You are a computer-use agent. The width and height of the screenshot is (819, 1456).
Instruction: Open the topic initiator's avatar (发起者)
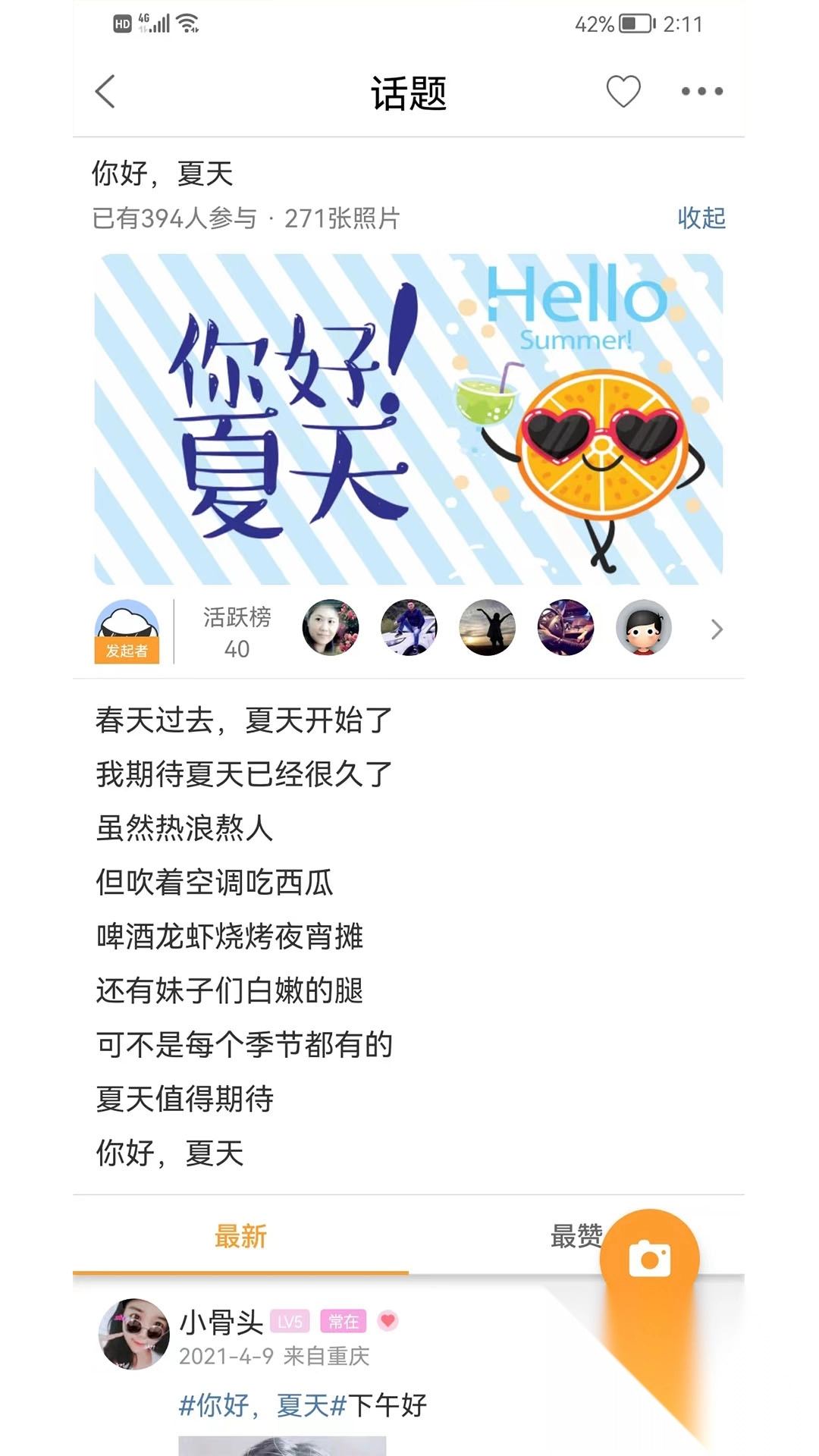click(127, 631)
